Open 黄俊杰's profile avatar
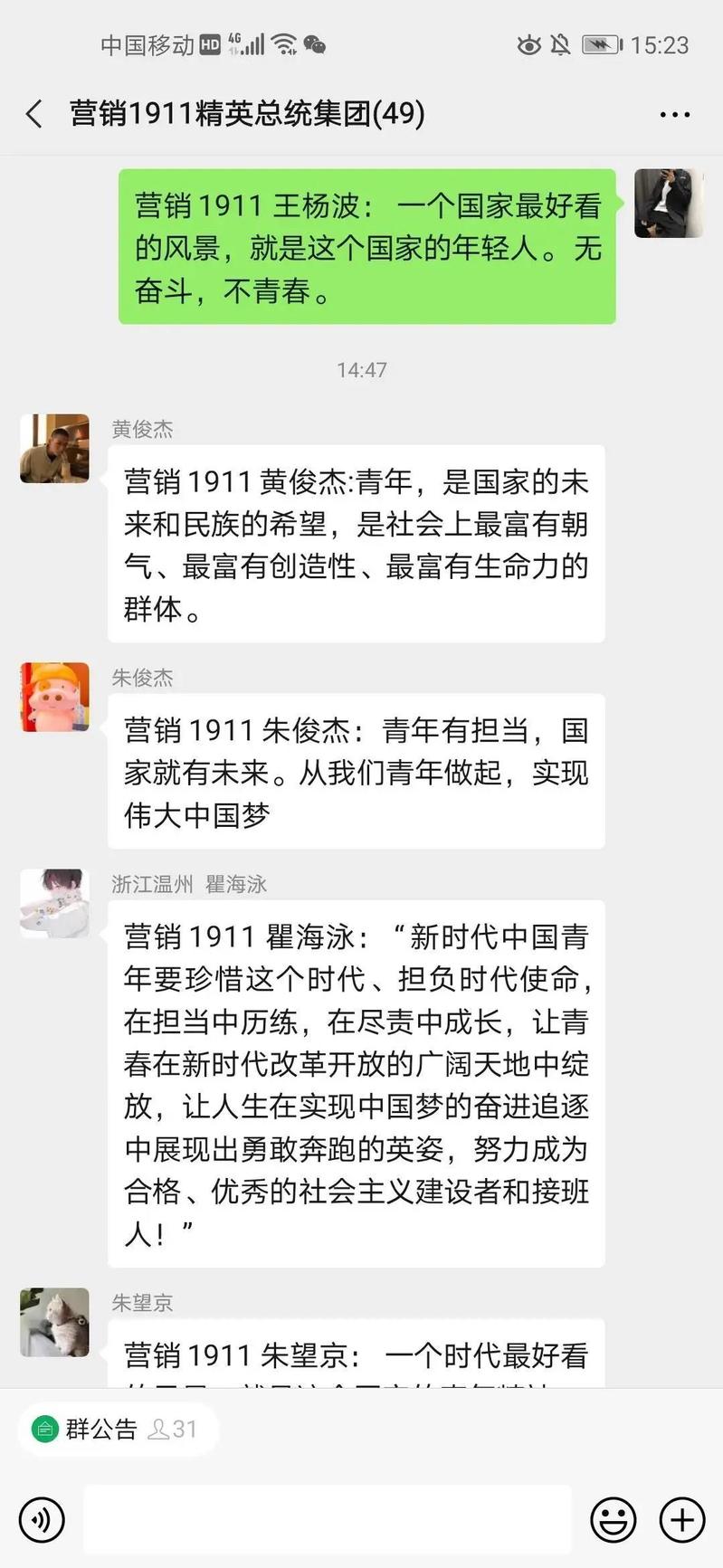 (x=54, y=449)
